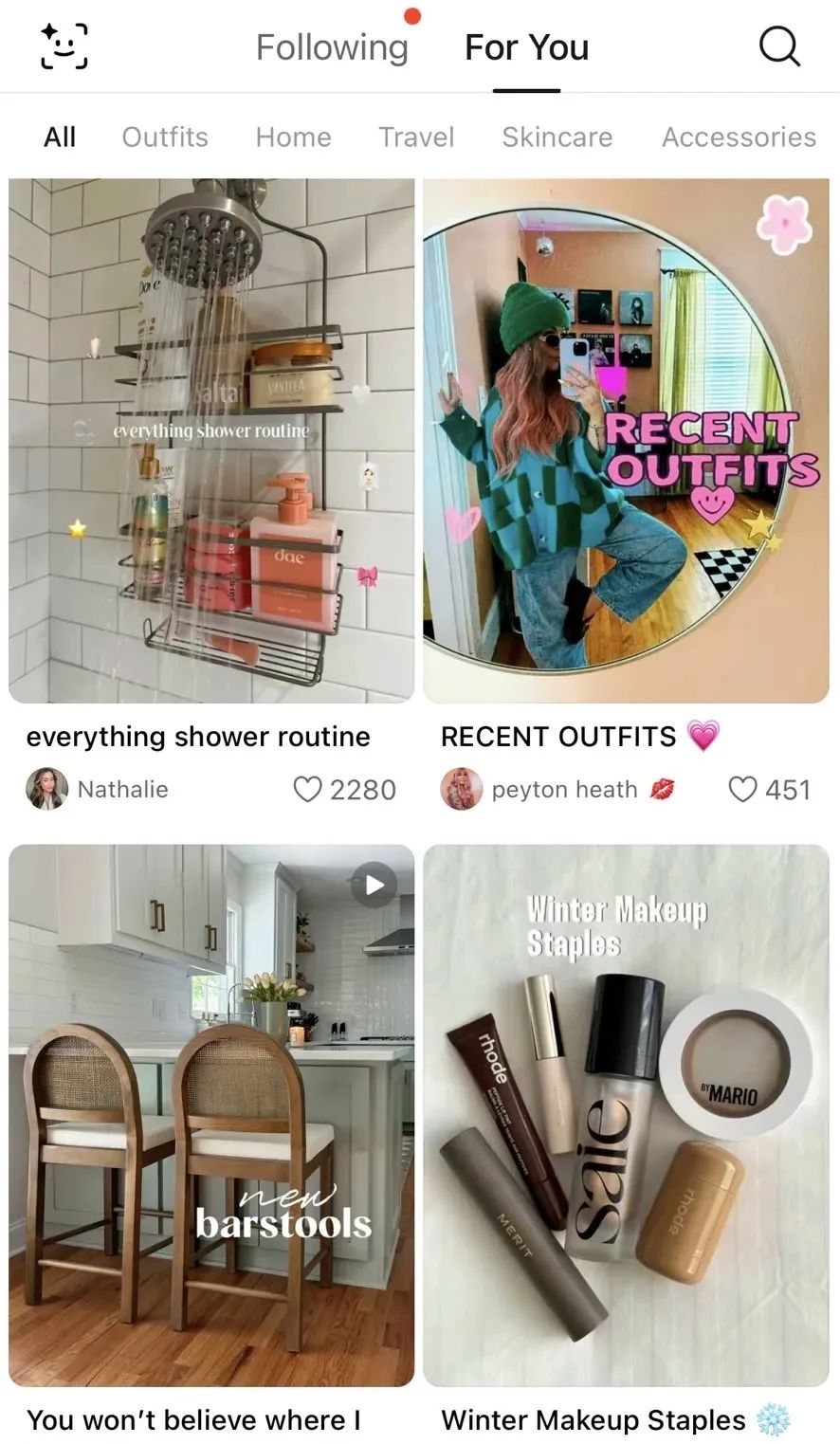Switch to the Following tab
This screenshot has height=1444, width=840.
[x=332, y=47]
